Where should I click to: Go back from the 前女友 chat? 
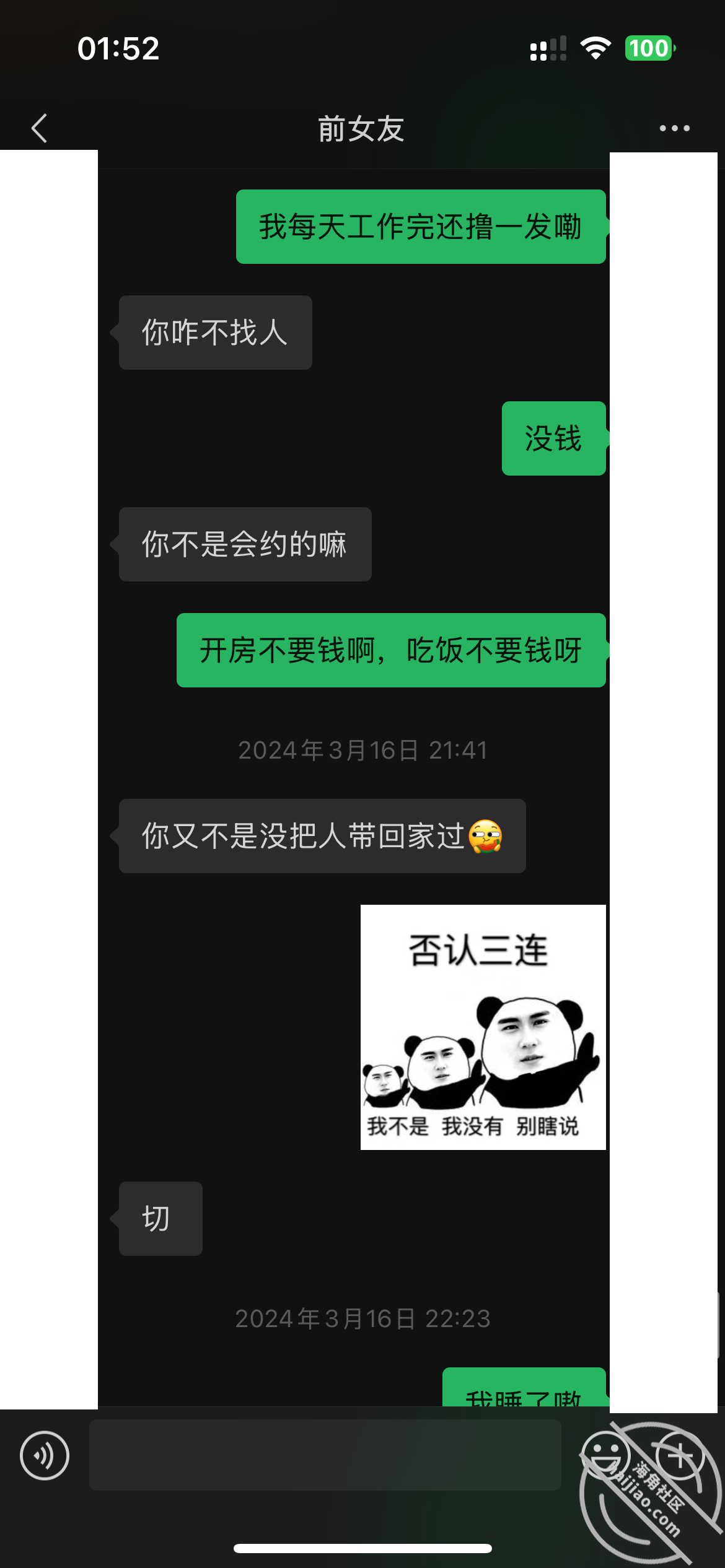pyautogui.click(x=40, y=128)
